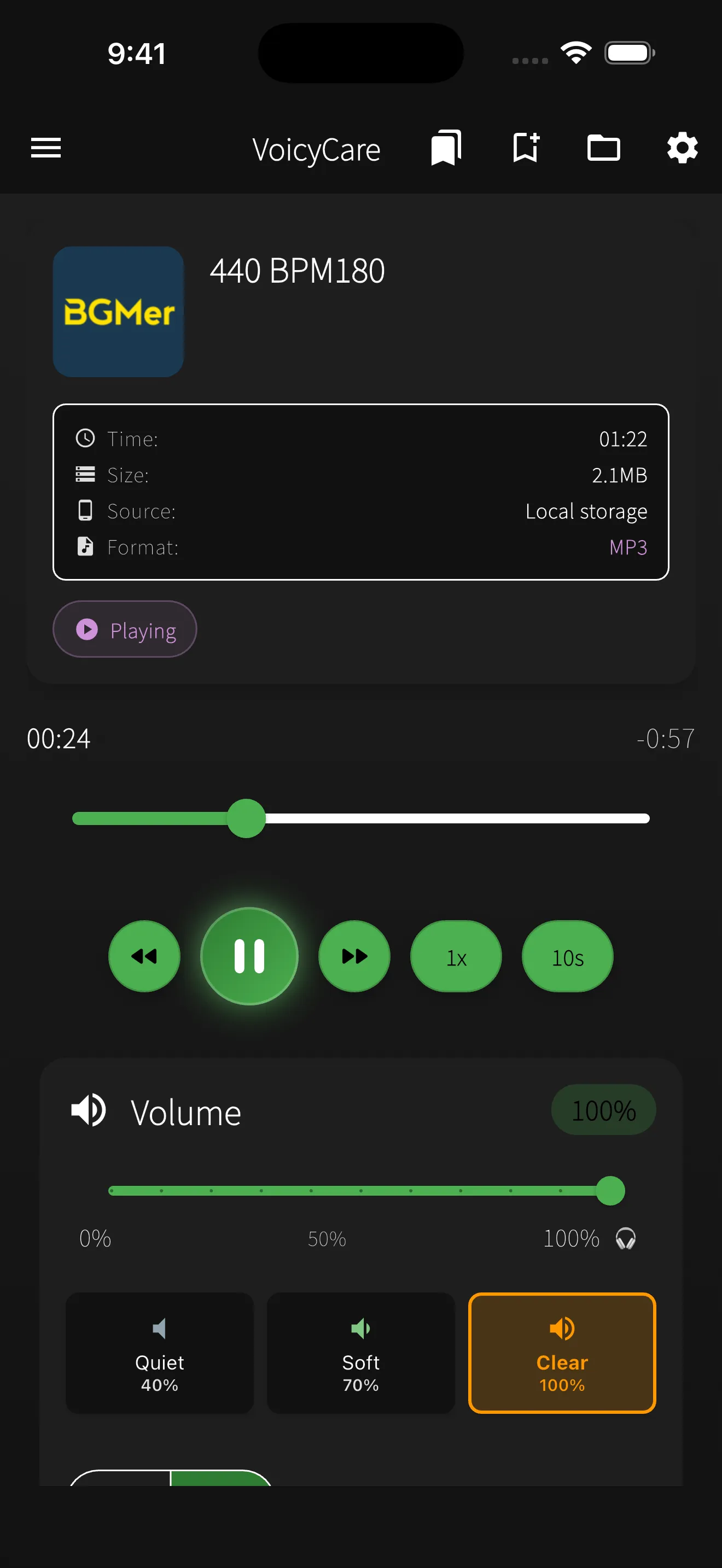This screenshot has width=722, height=1568.
Task: Skip forward with the fast-forward button
Action: 354,956
